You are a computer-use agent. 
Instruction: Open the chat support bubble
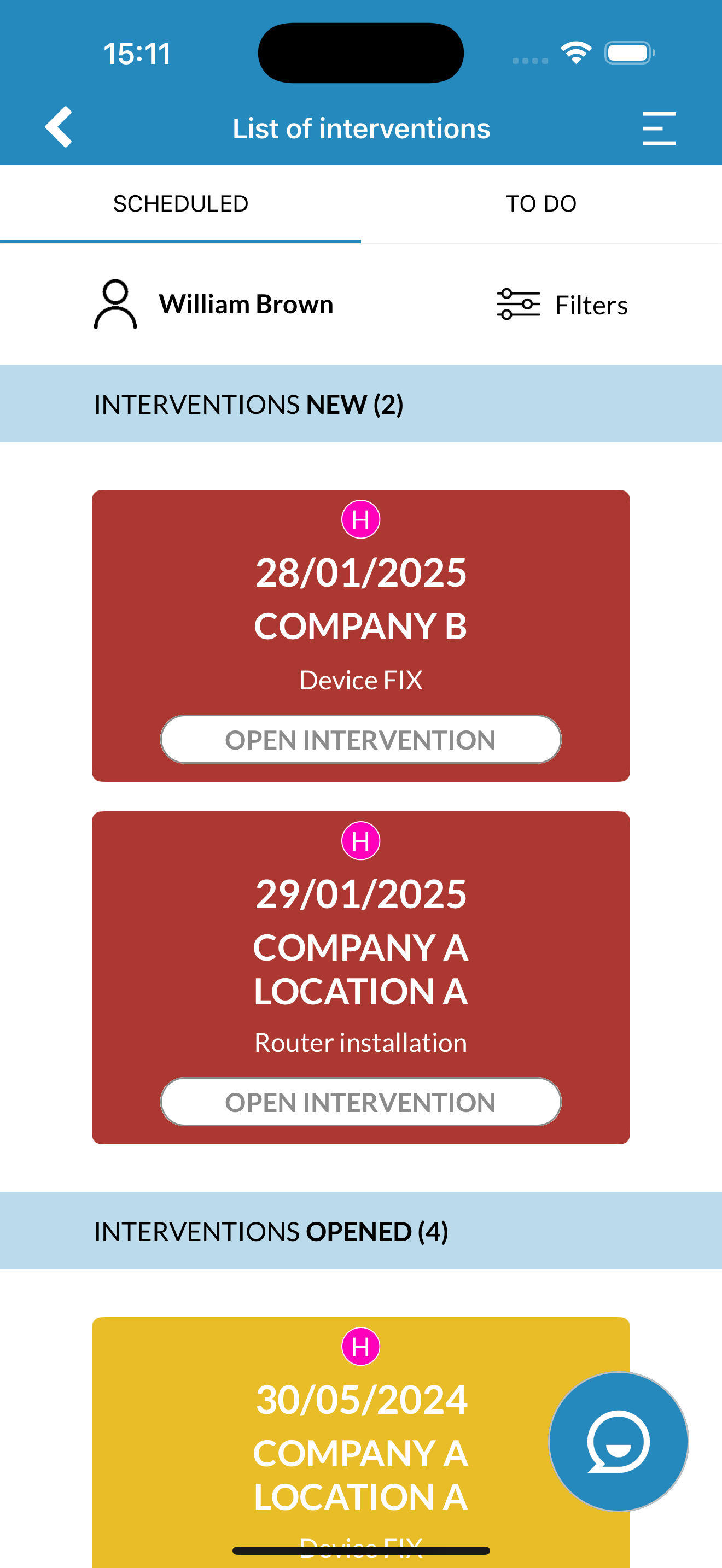(618, 1441)
